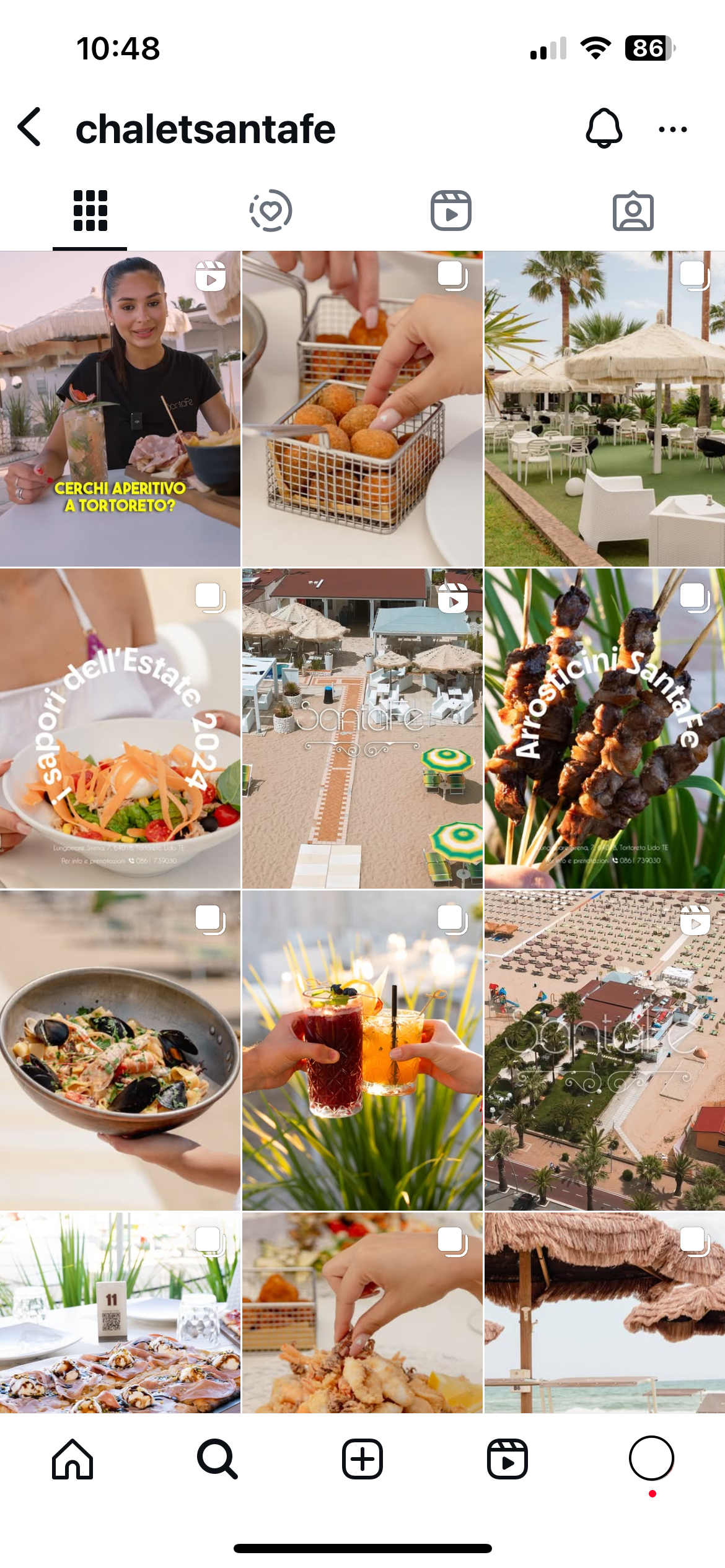Open the SantaFe beach walkway reel

click(362, 728)
